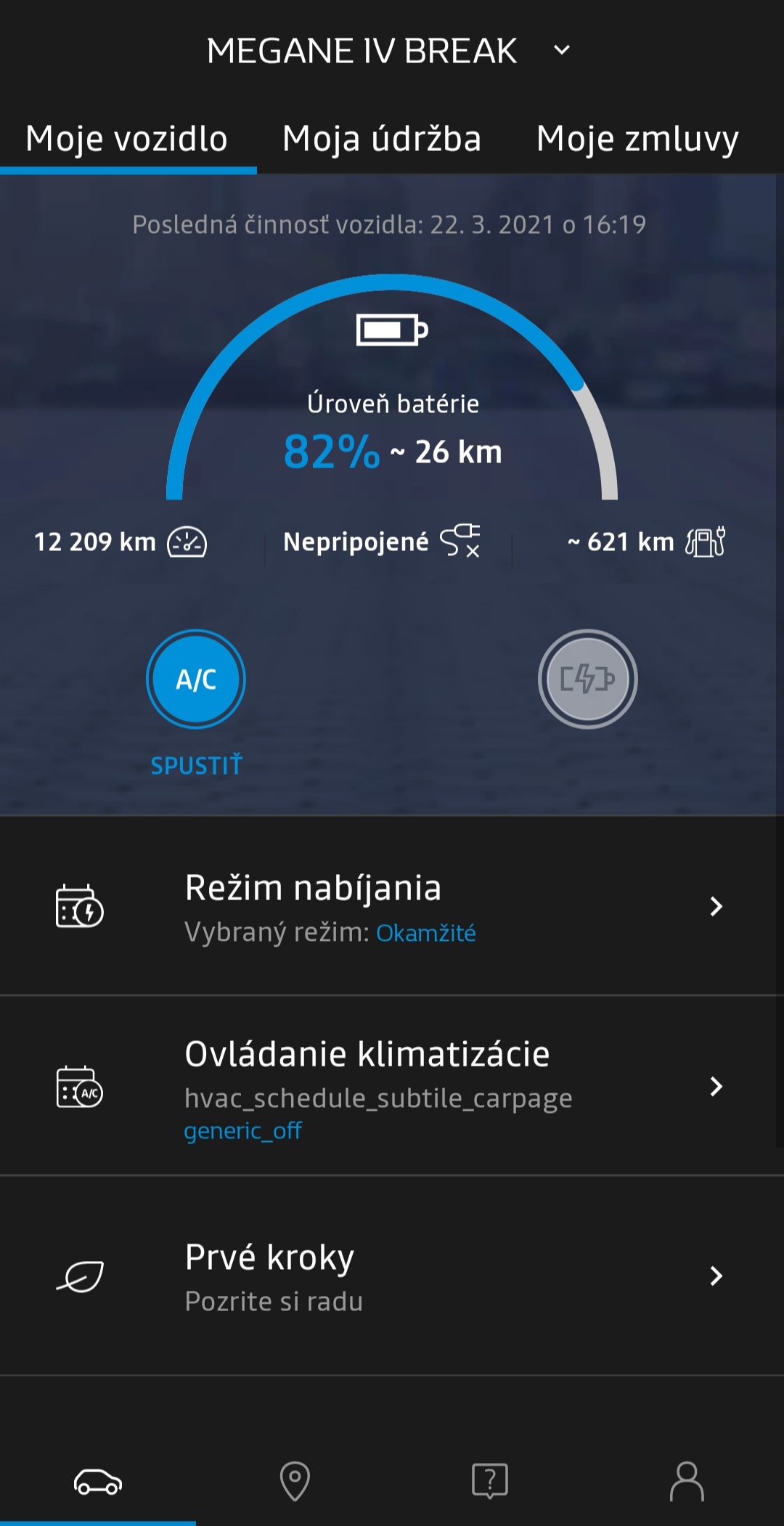Open the location pin tab
This screenshot has width=784, height=1526.
click(295, 1481)
